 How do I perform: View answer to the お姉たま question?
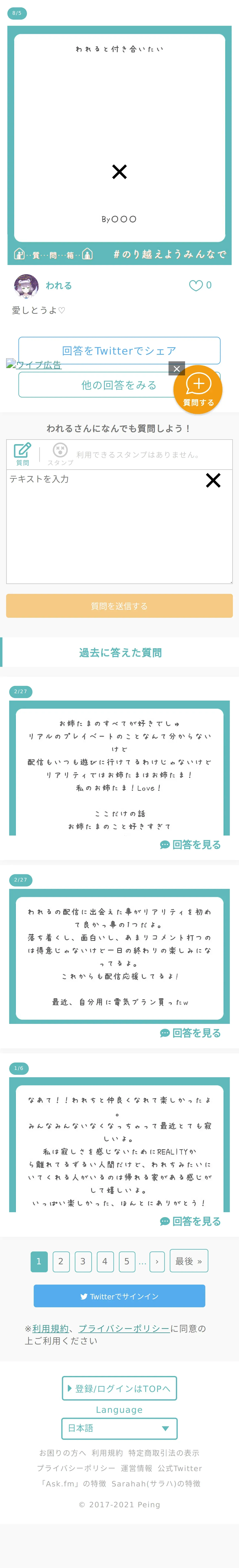(190, 844)
